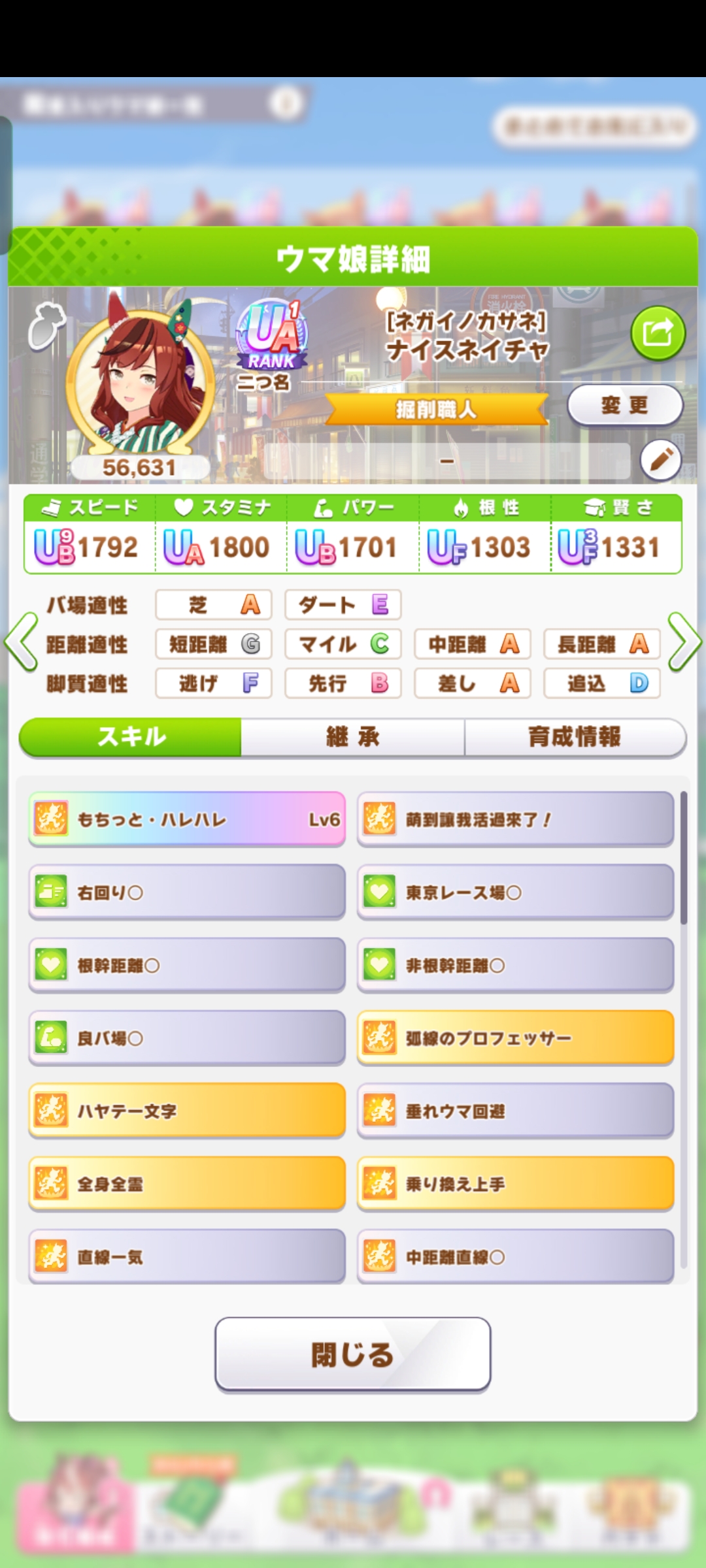This screenshot has height=1568, width=706.
Task: Edit the memo with the pencil icon
Action: click(x=661, y=460)
